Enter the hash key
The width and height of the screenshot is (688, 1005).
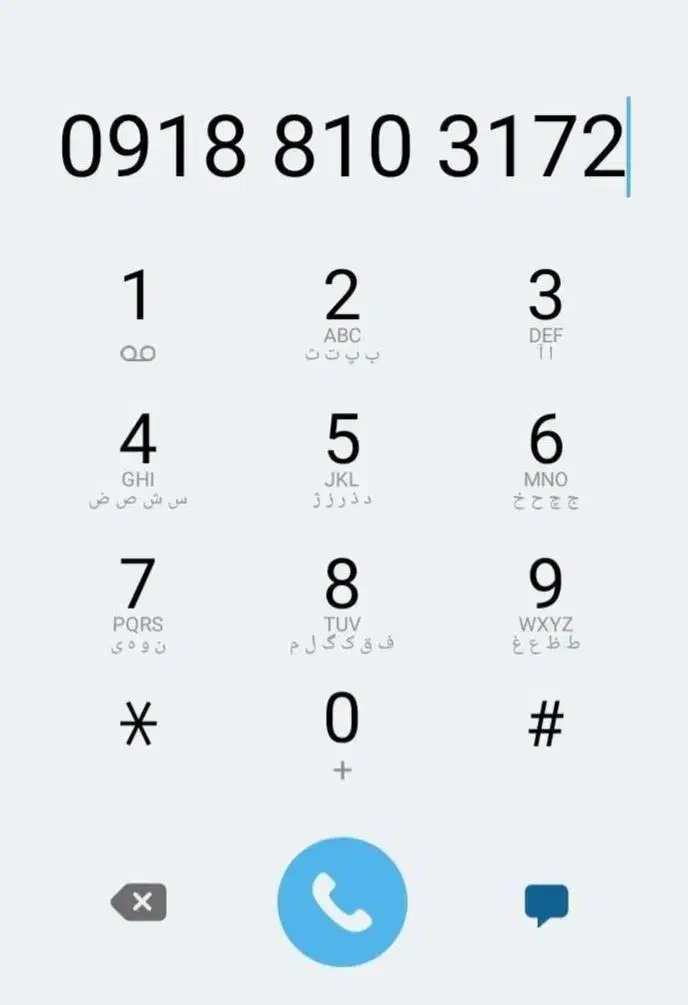click(x=546, y=724)
